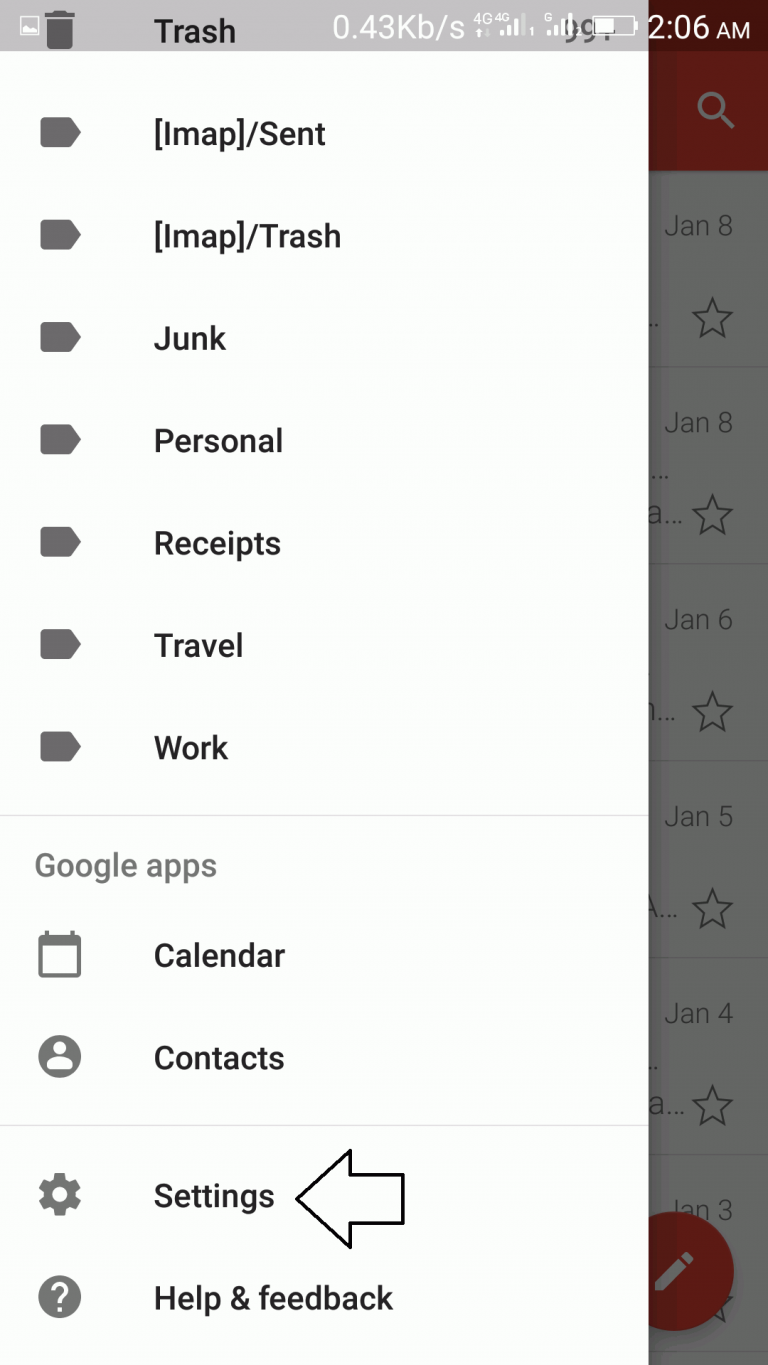This screenshot has height=1365, width=768.
Task: Open the Google apps section header
Action: coord(125,865)
